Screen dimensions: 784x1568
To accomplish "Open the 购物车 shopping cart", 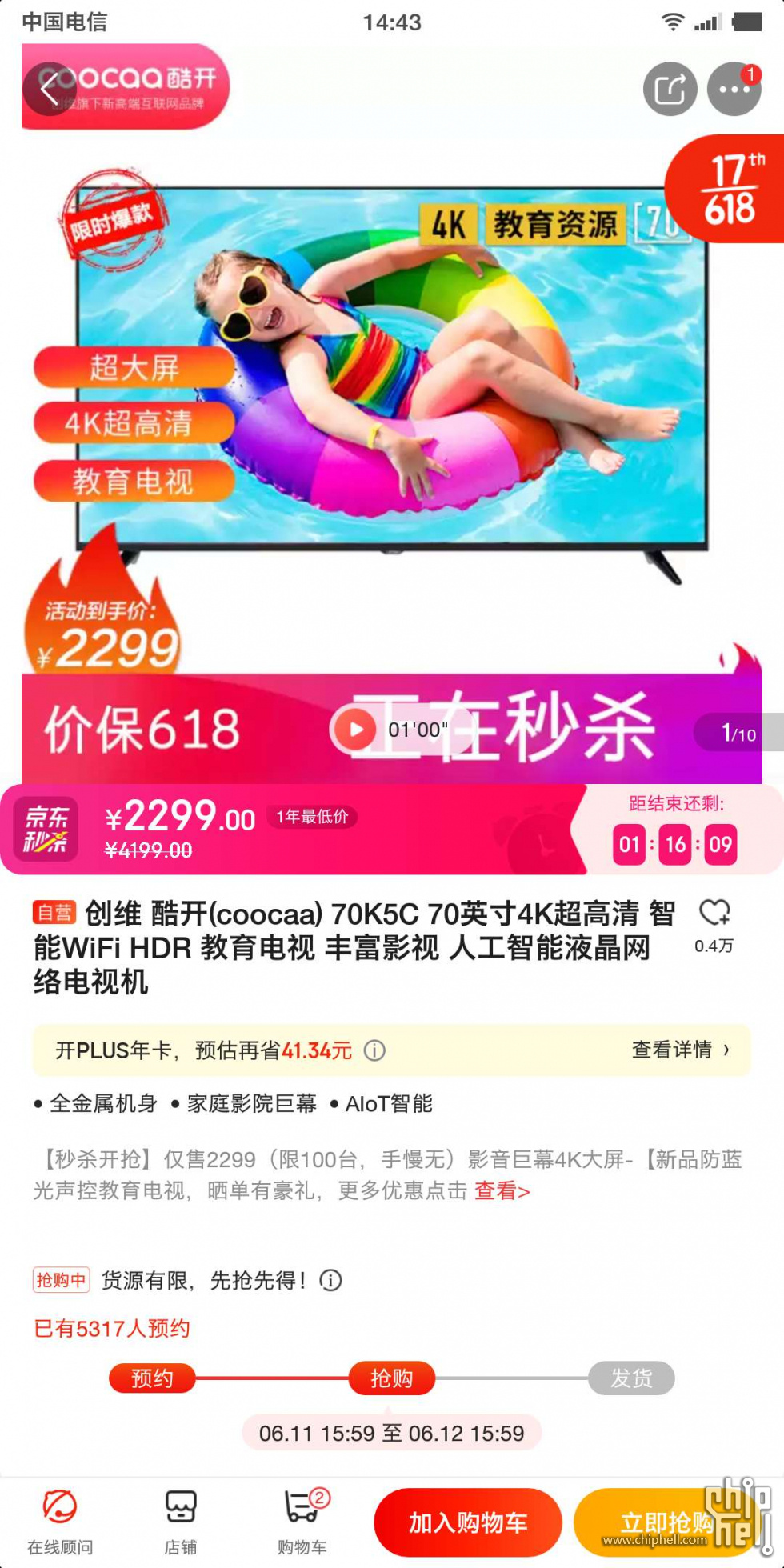I will point(302,1521).
